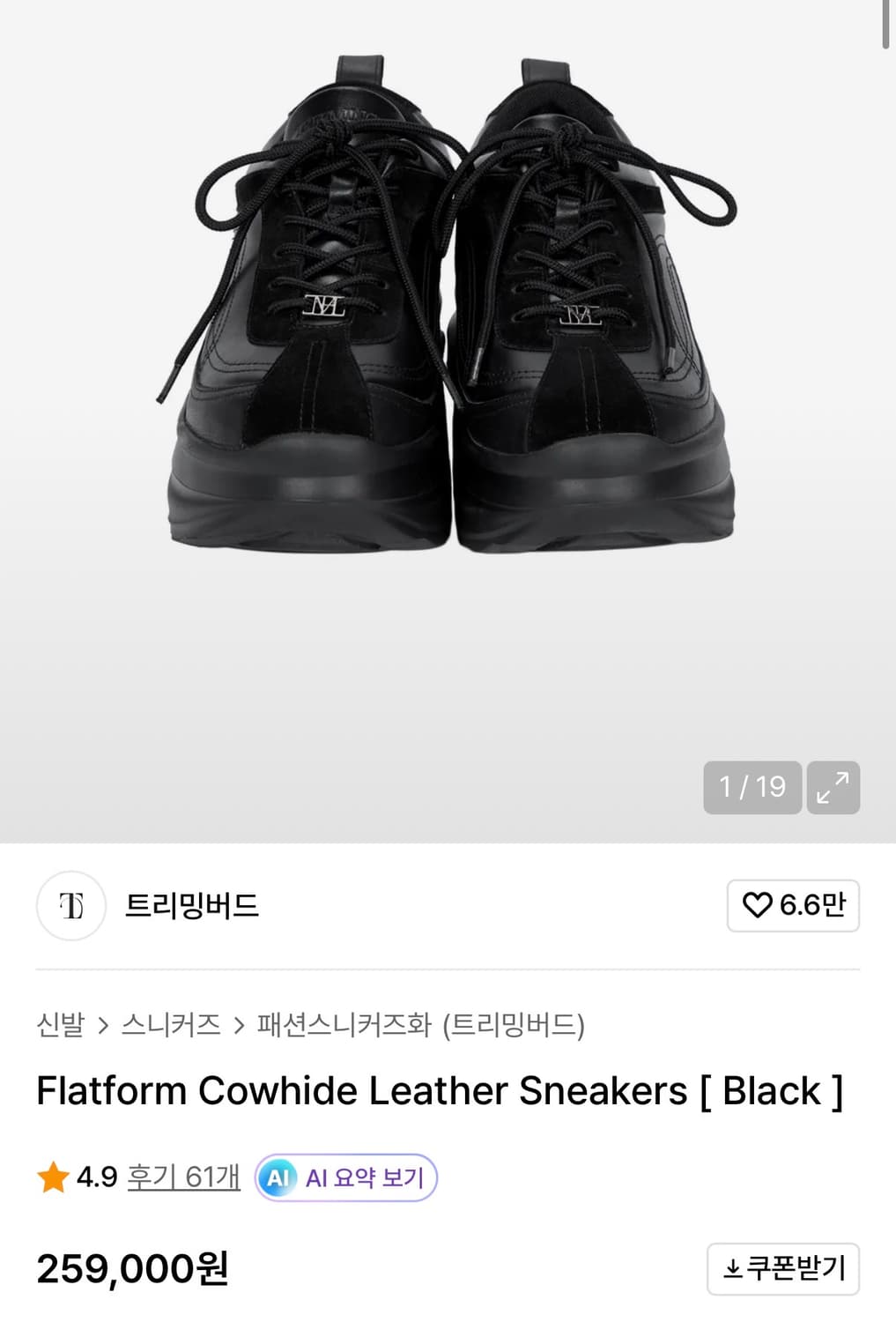The height and width of the screenshot is (1322, 896).
Task: Like this product with the heart button
Action: pos(793,905)
